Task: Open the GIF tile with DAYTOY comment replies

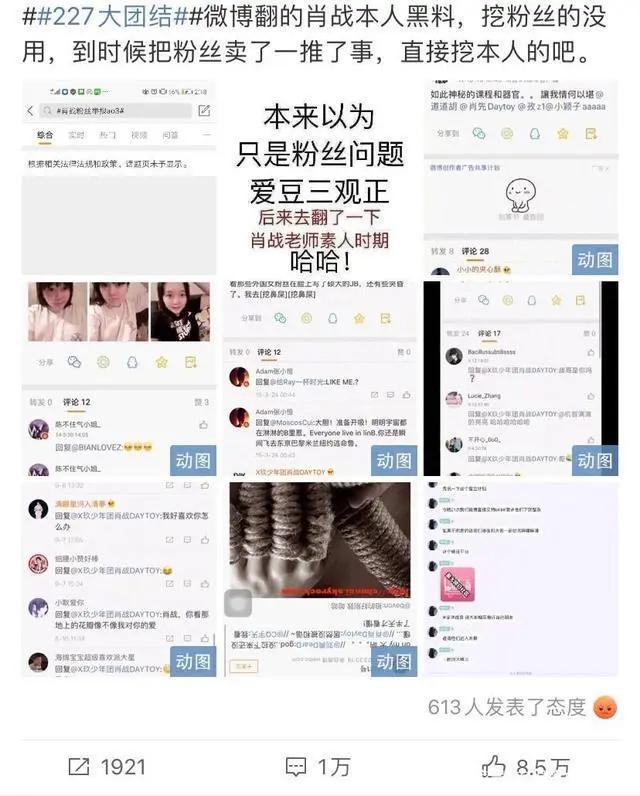Action: coord(119,578)
